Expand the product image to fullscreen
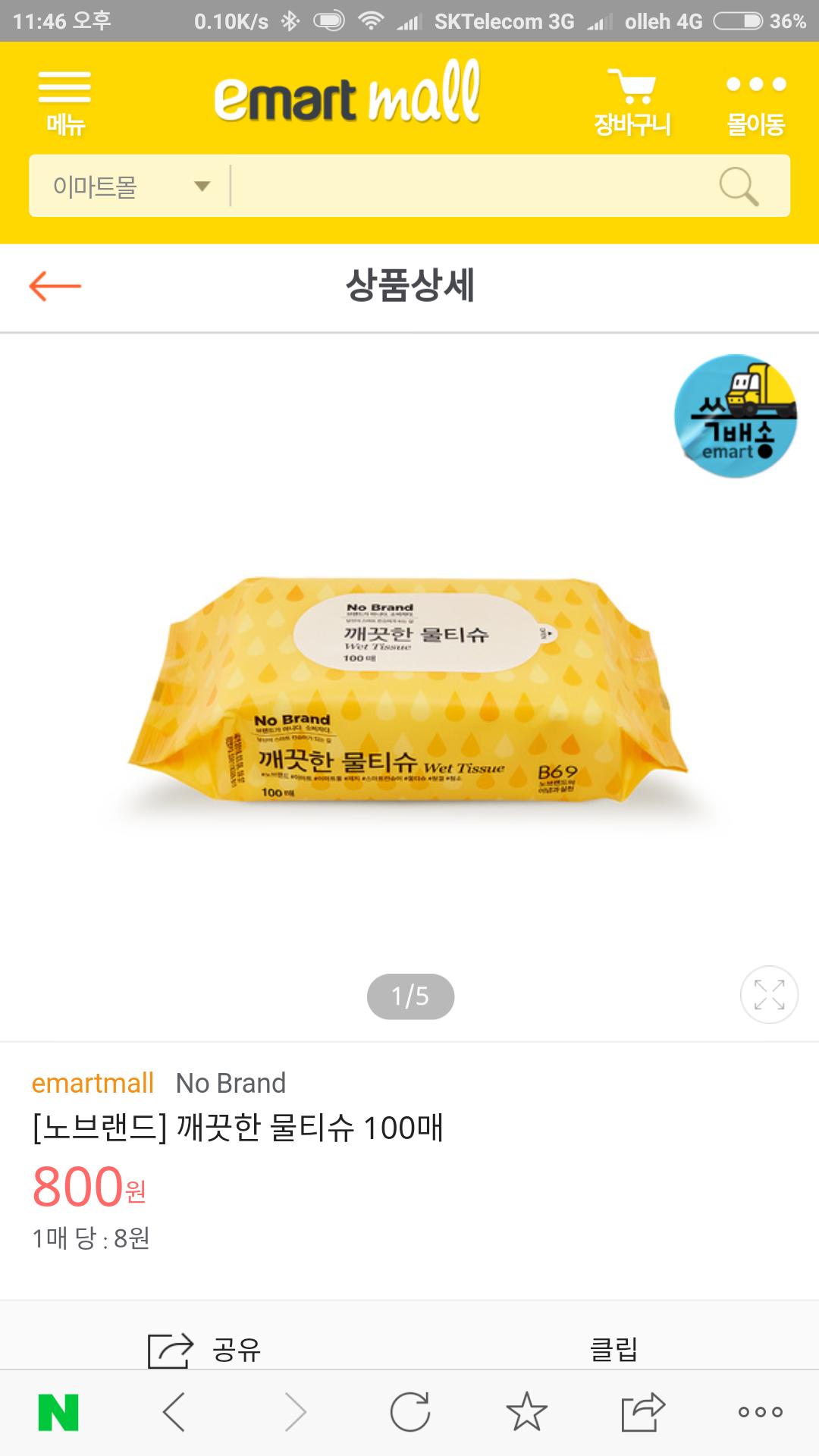Viewport: 819px width, 1456px height. pyautogui.click(x=769, y=994)
